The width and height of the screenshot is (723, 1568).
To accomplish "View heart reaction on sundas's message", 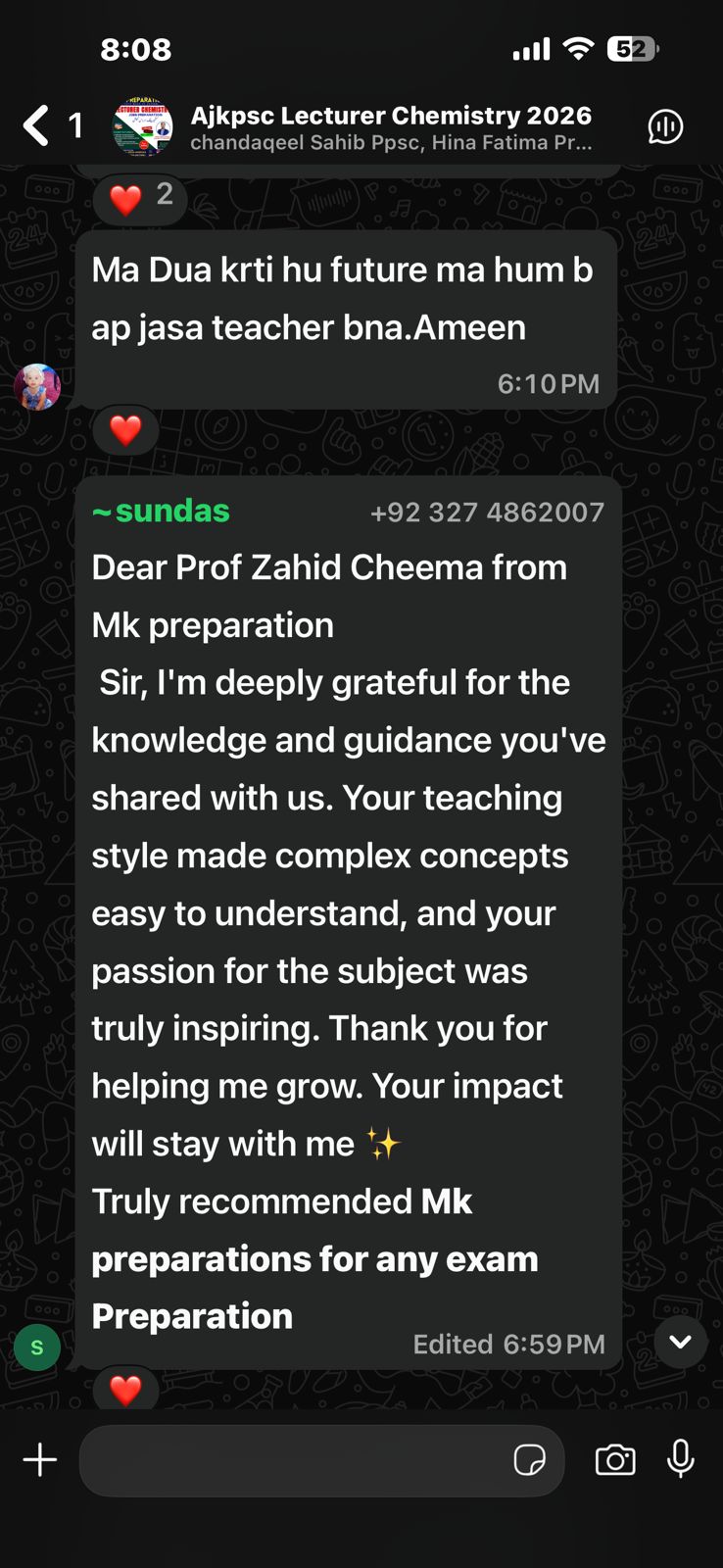I will pos(125,1389).
